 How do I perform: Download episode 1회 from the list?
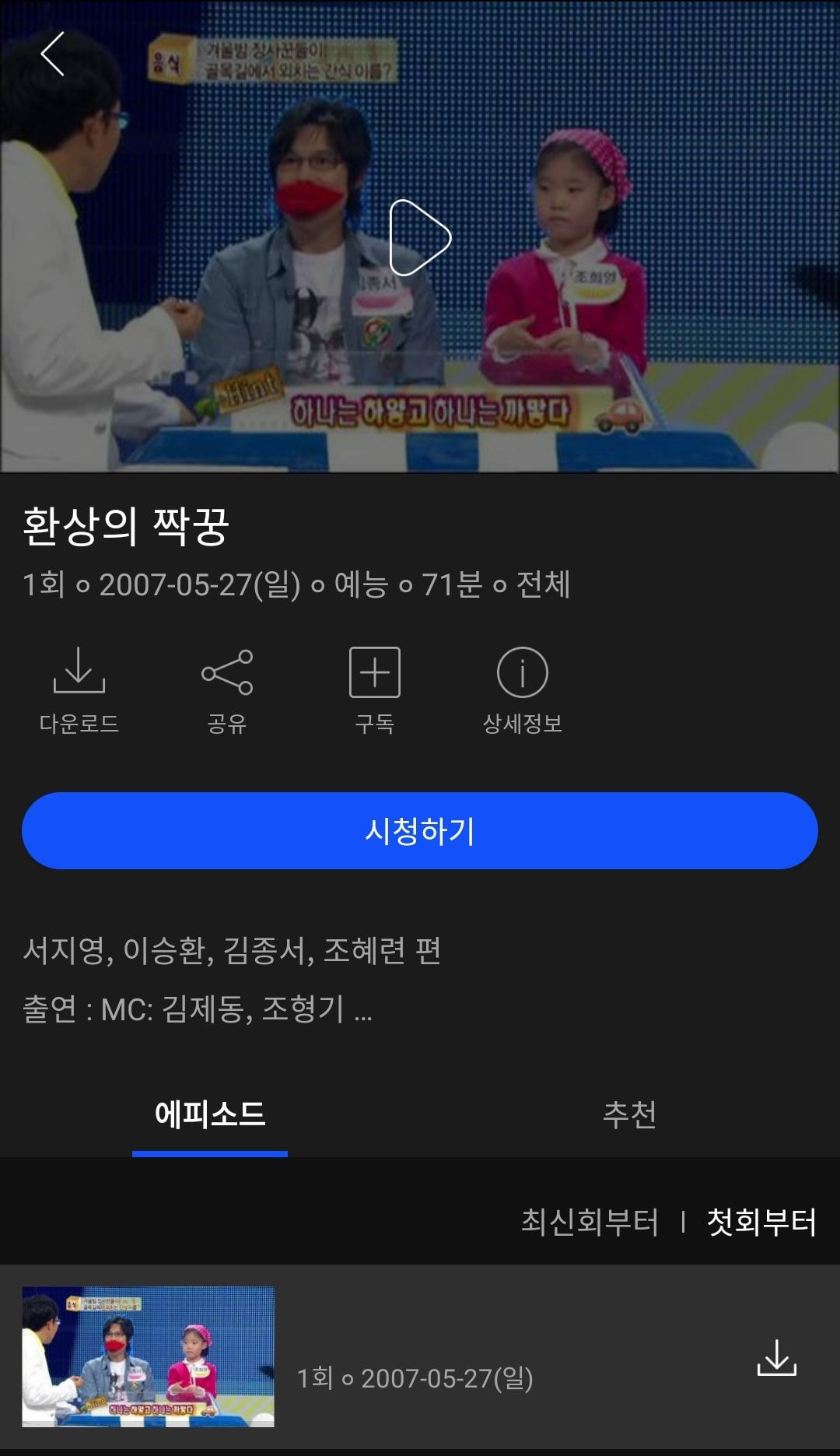776,1358
